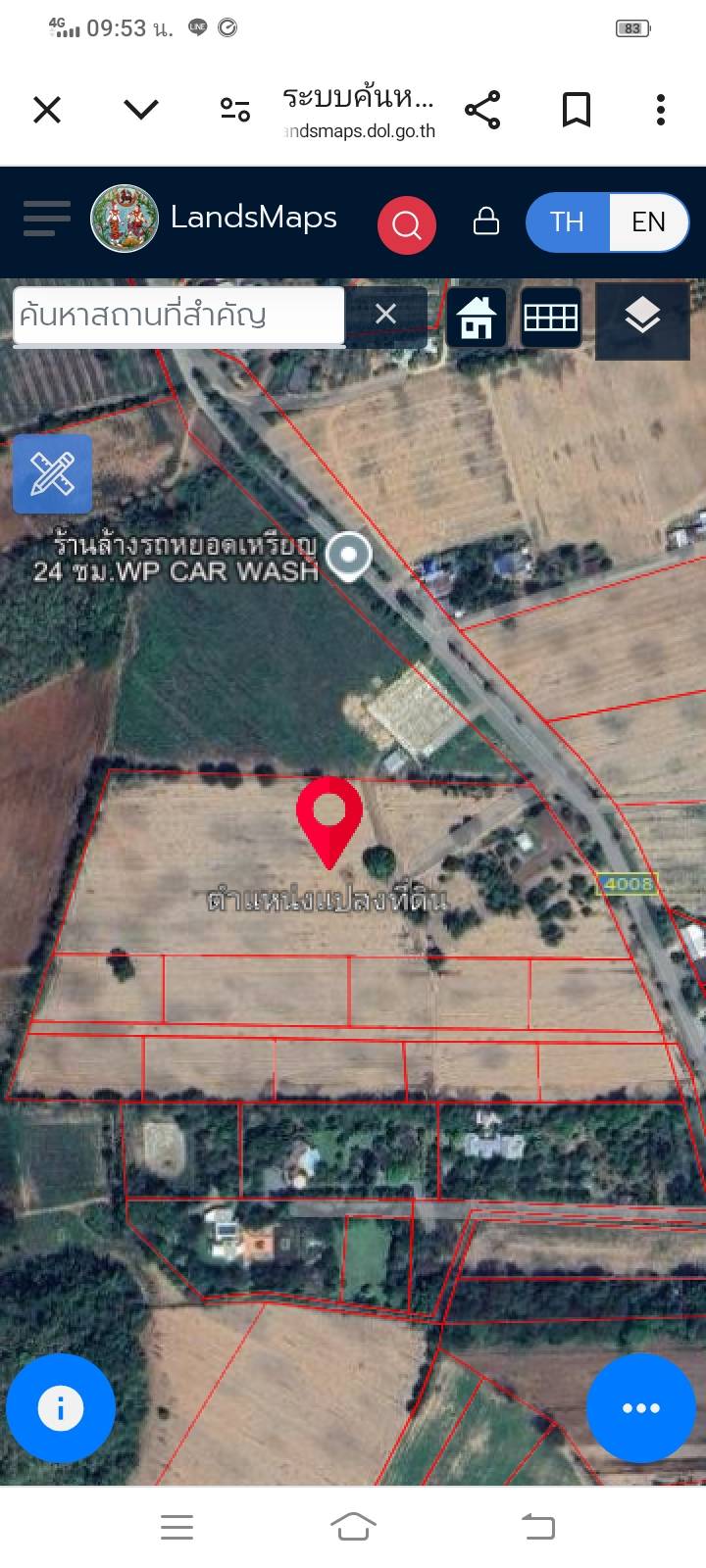Viewport: 706px width, 1568px height.
Task: Tap the home map button
Action: coord(477,318)
